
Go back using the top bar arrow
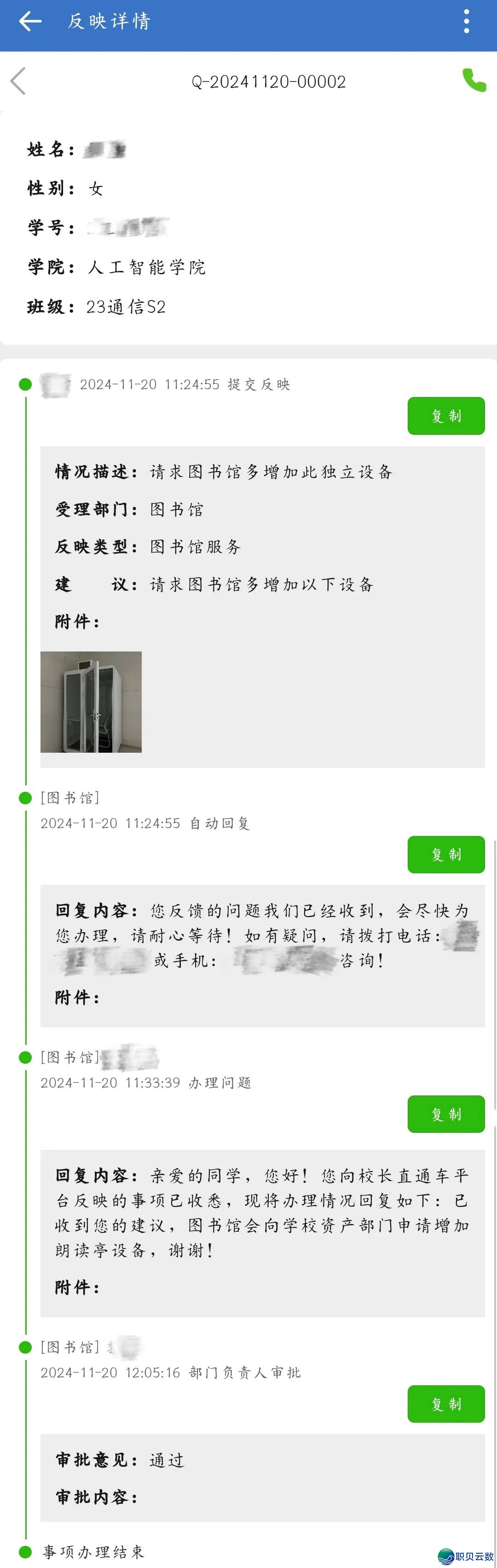[x=30, y=21]
